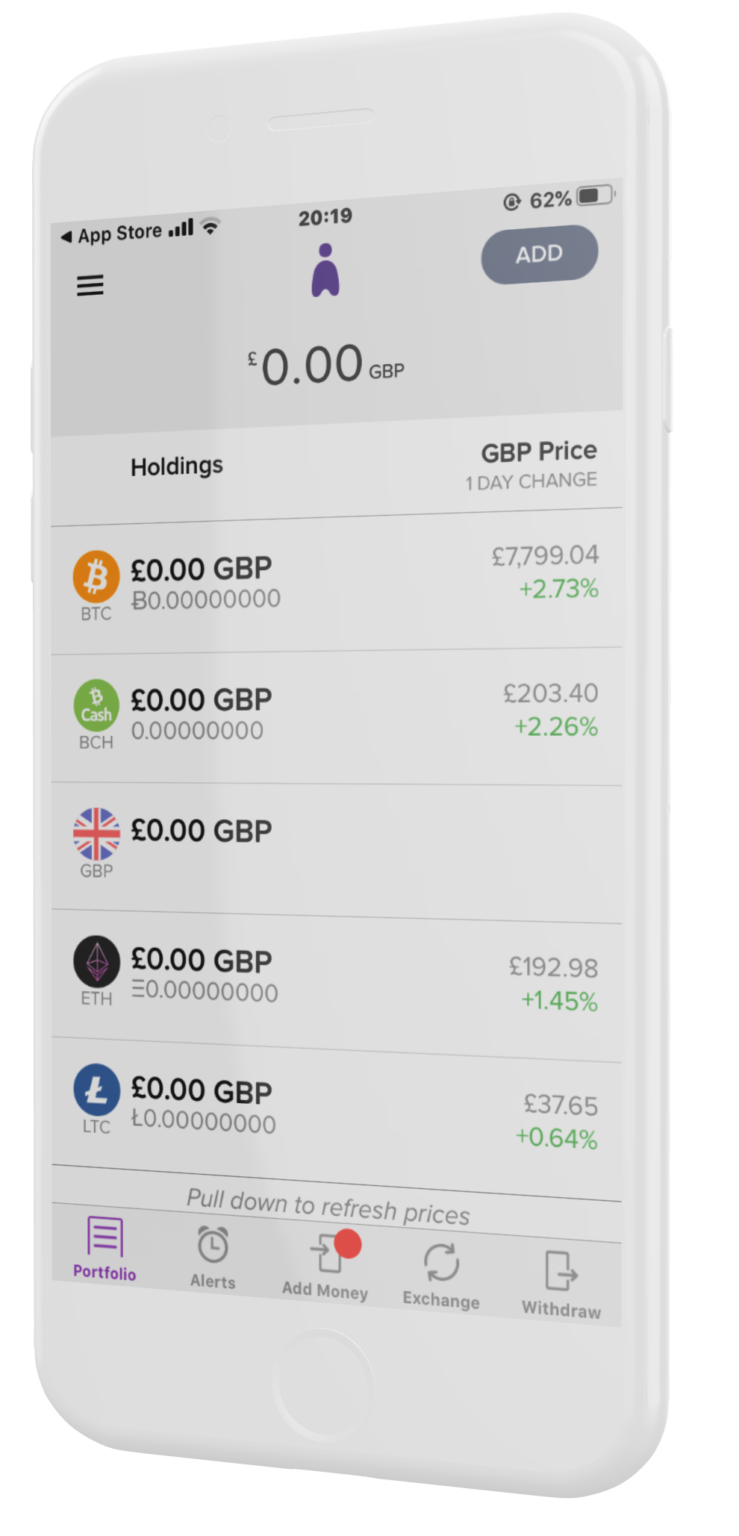The width and height of the screenshot is (739, 1536).
Task: Tap the GBP Price column header
Action: click(x=538, y=450)
